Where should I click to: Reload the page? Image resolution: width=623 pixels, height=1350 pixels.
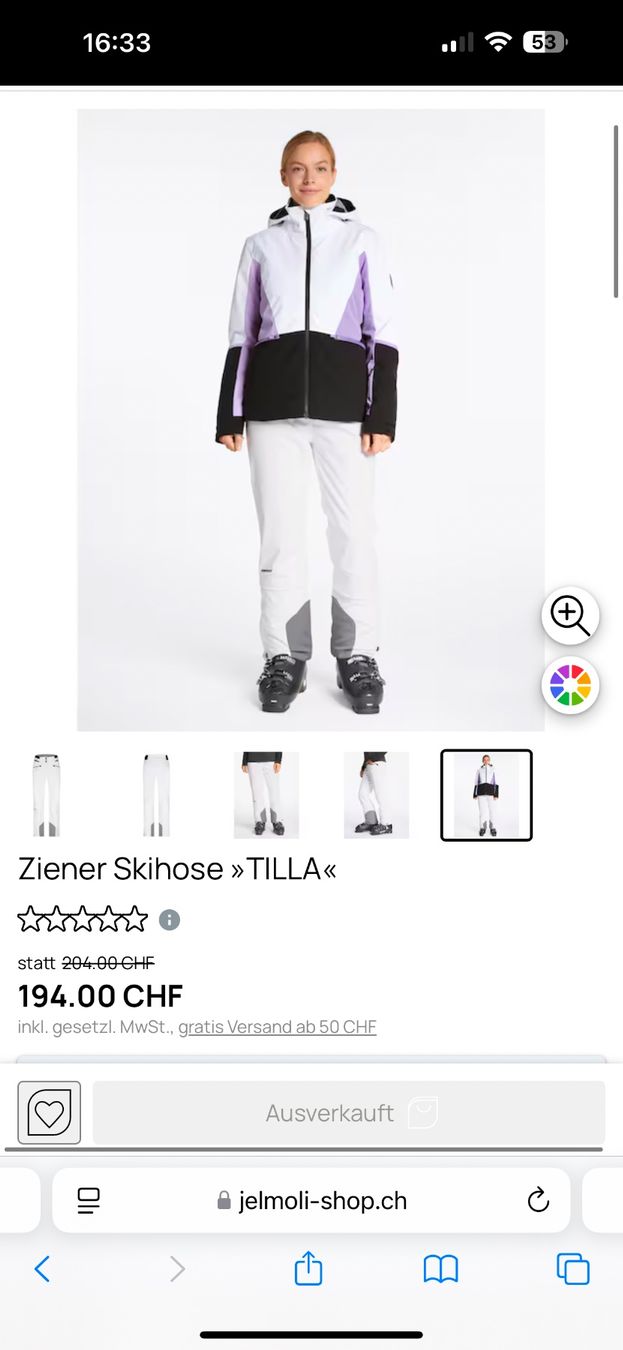click(538, 1201)
